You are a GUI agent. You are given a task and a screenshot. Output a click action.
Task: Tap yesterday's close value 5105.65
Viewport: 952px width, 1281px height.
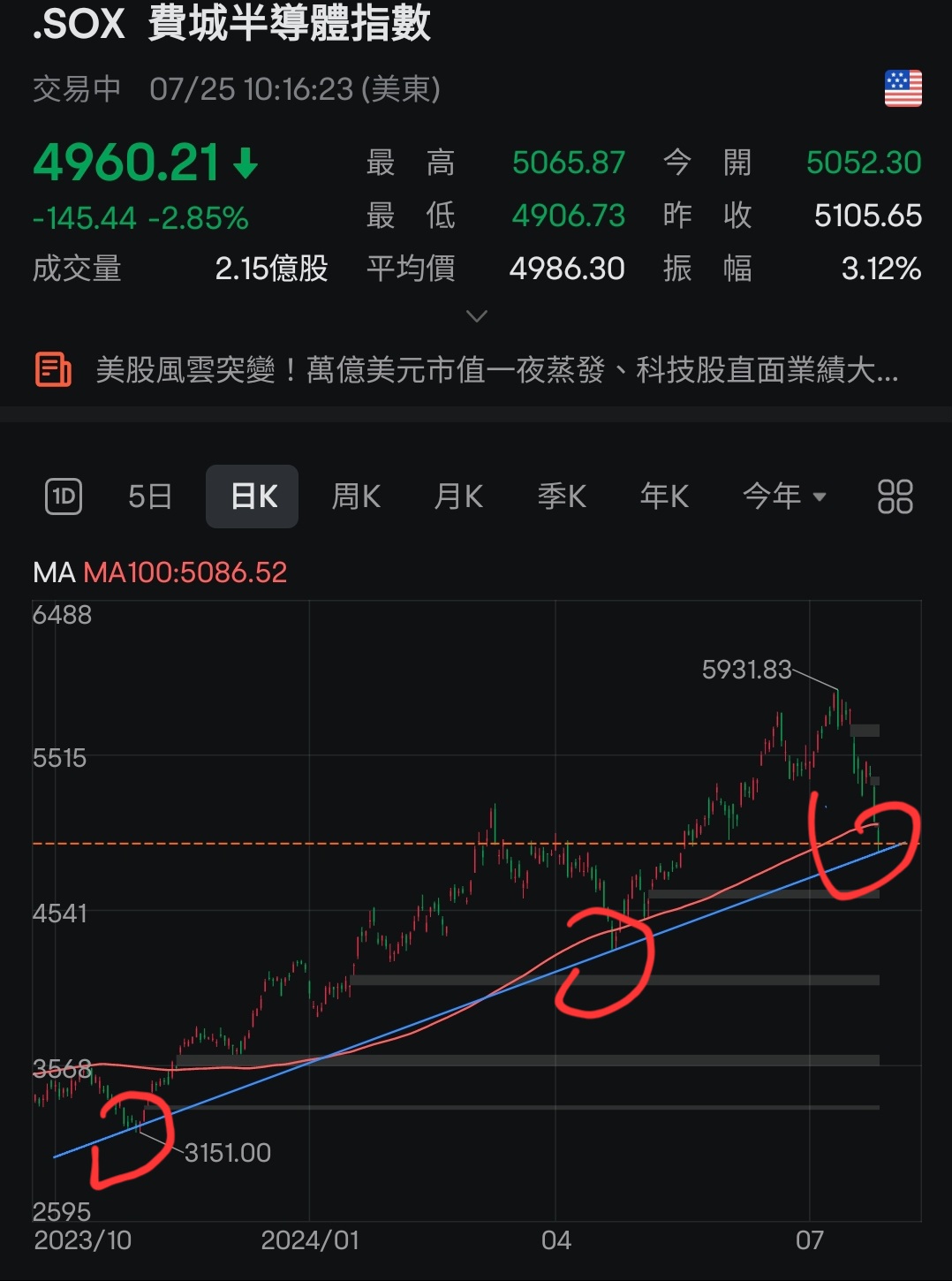point(866,215)
